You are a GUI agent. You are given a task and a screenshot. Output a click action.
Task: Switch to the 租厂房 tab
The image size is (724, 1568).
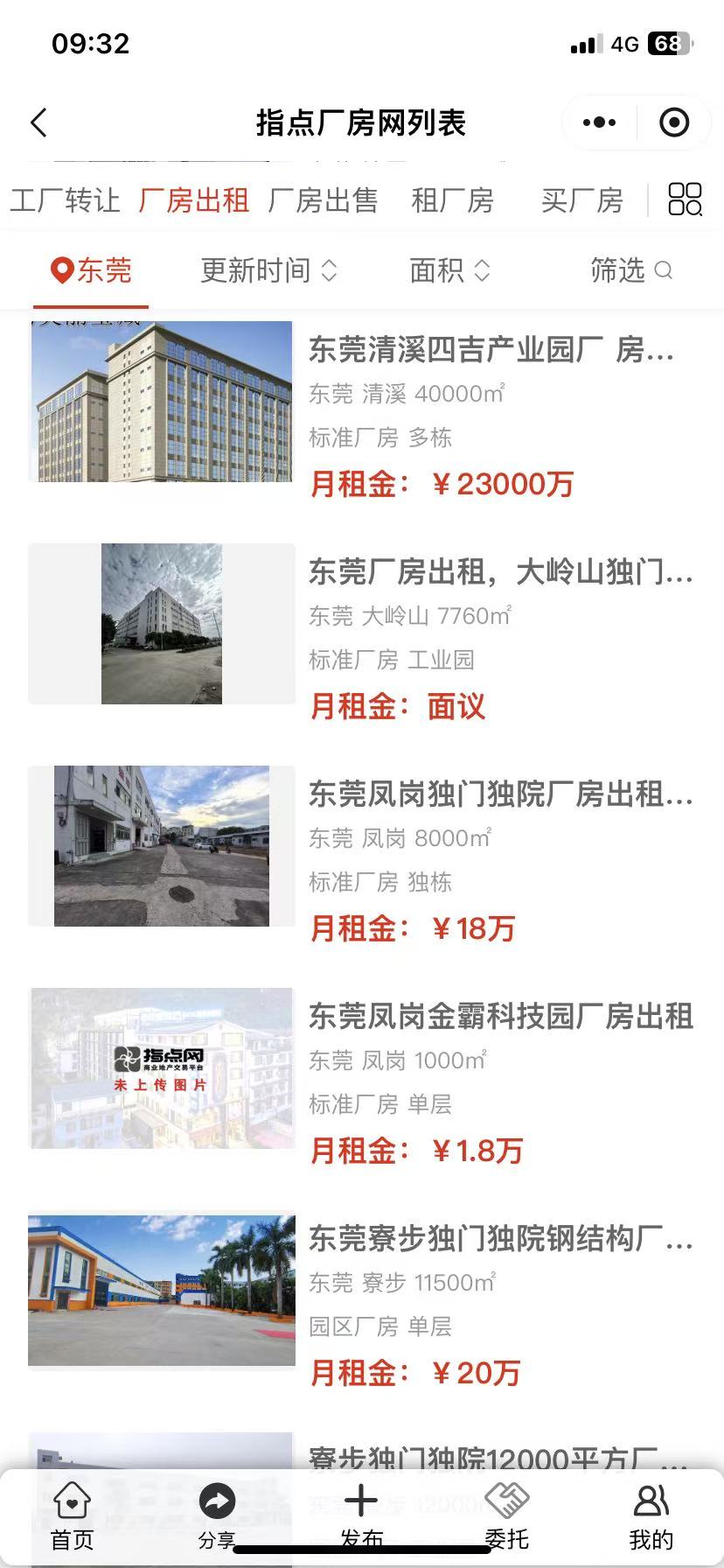point(453,200)
